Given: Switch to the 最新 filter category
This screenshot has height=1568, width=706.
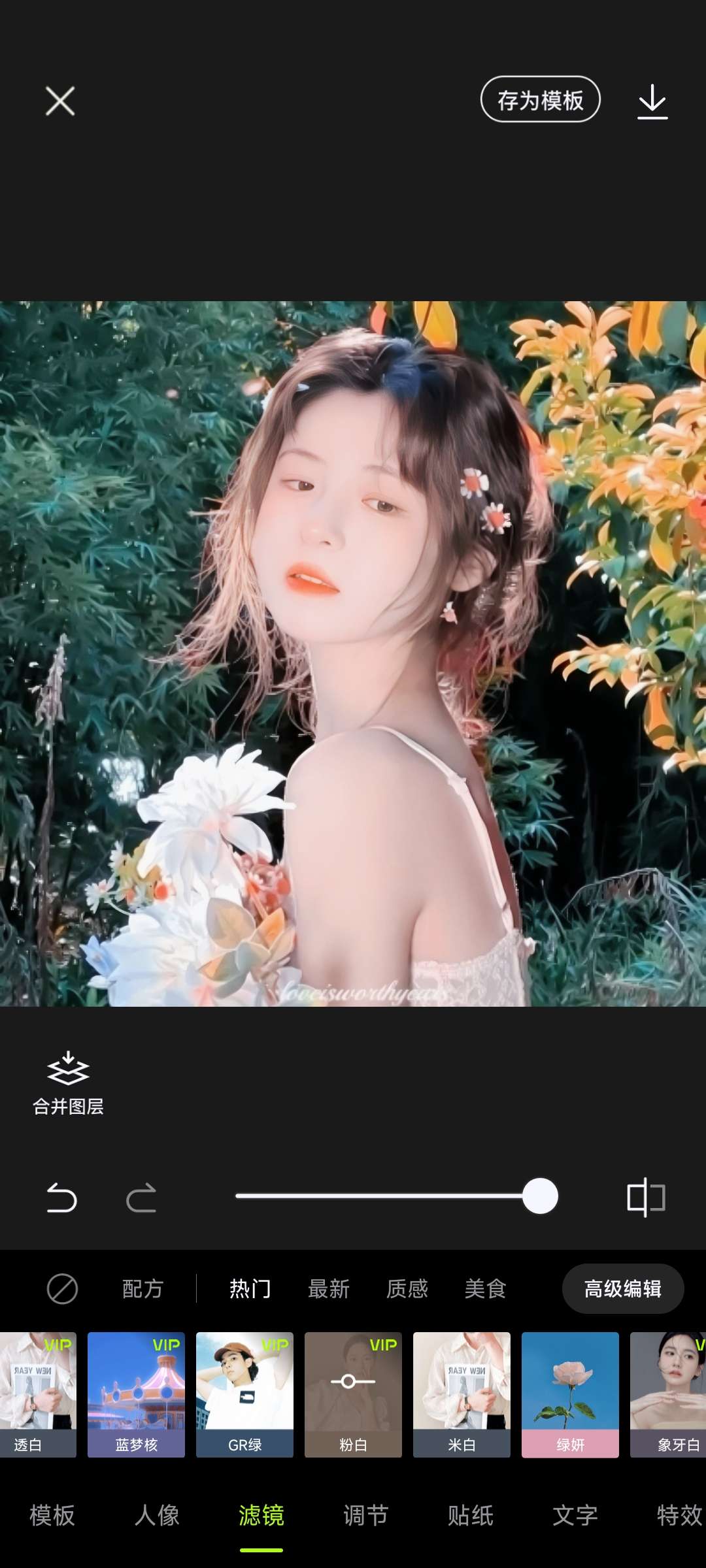Looking at the screenshot, I should pyautogui.click(x=329, y=1289).
